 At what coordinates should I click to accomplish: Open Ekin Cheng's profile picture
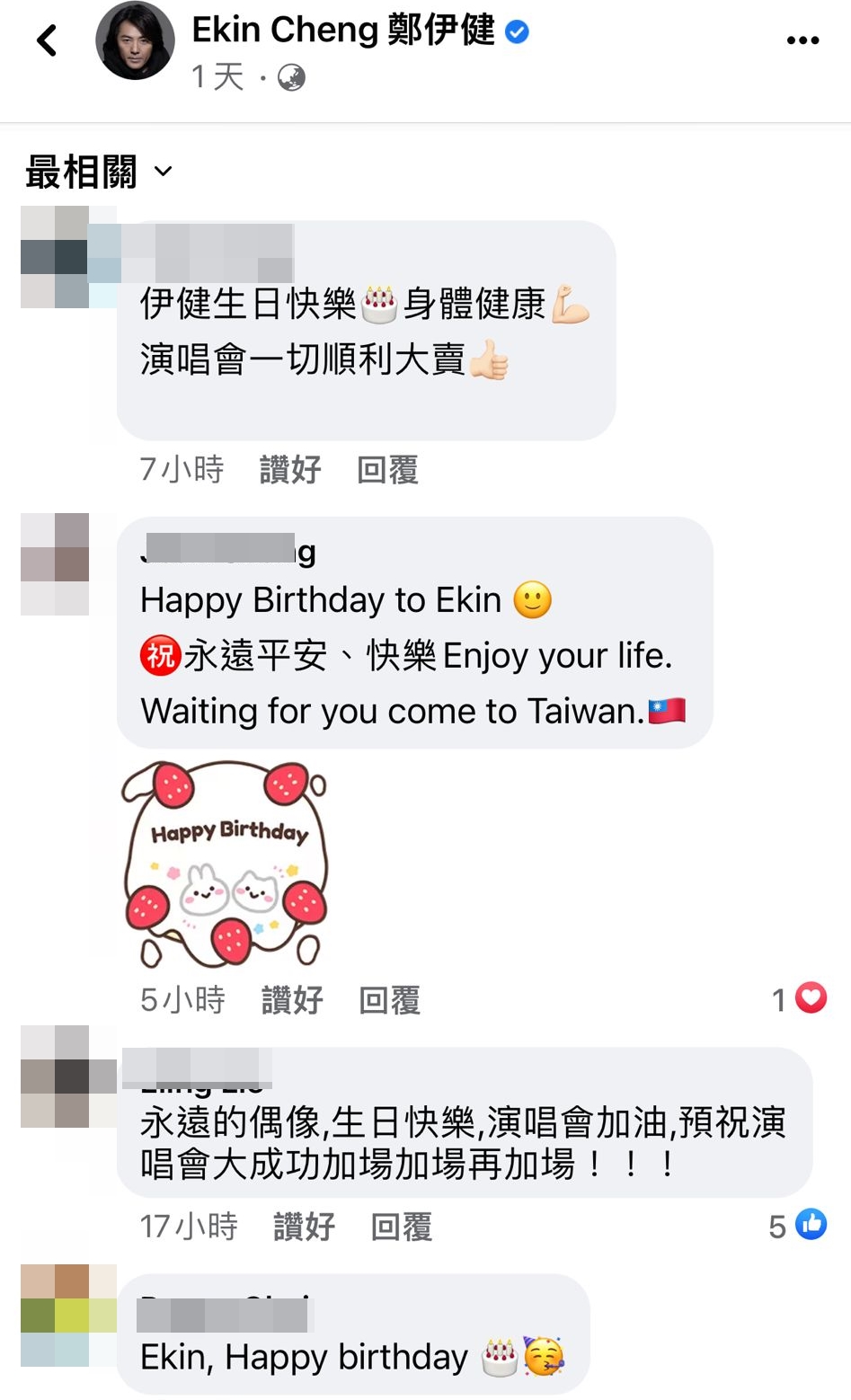pyautogui.click(x=135, y=41)
